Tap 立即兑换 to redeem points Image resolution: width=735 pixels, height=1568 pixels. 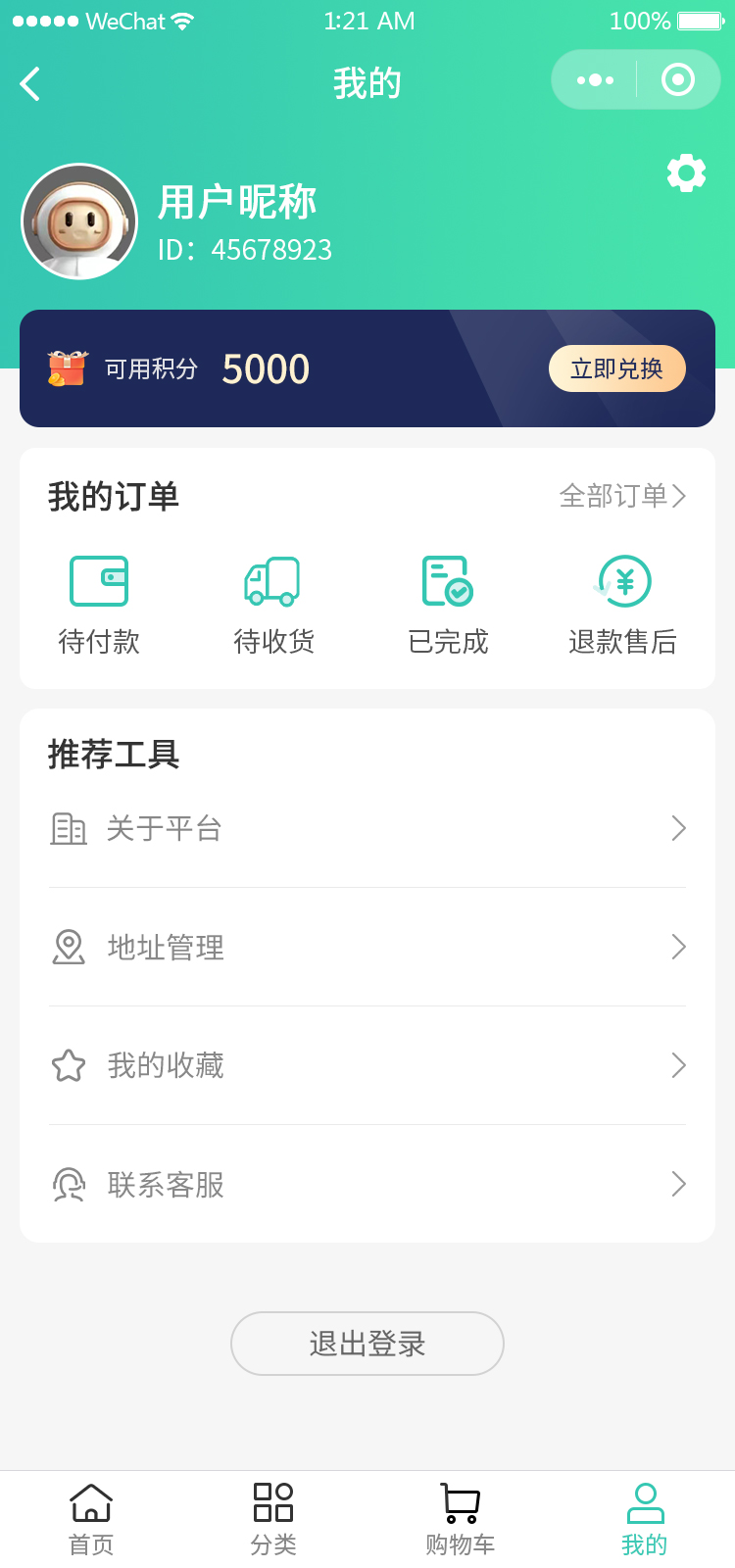[616, 368]
